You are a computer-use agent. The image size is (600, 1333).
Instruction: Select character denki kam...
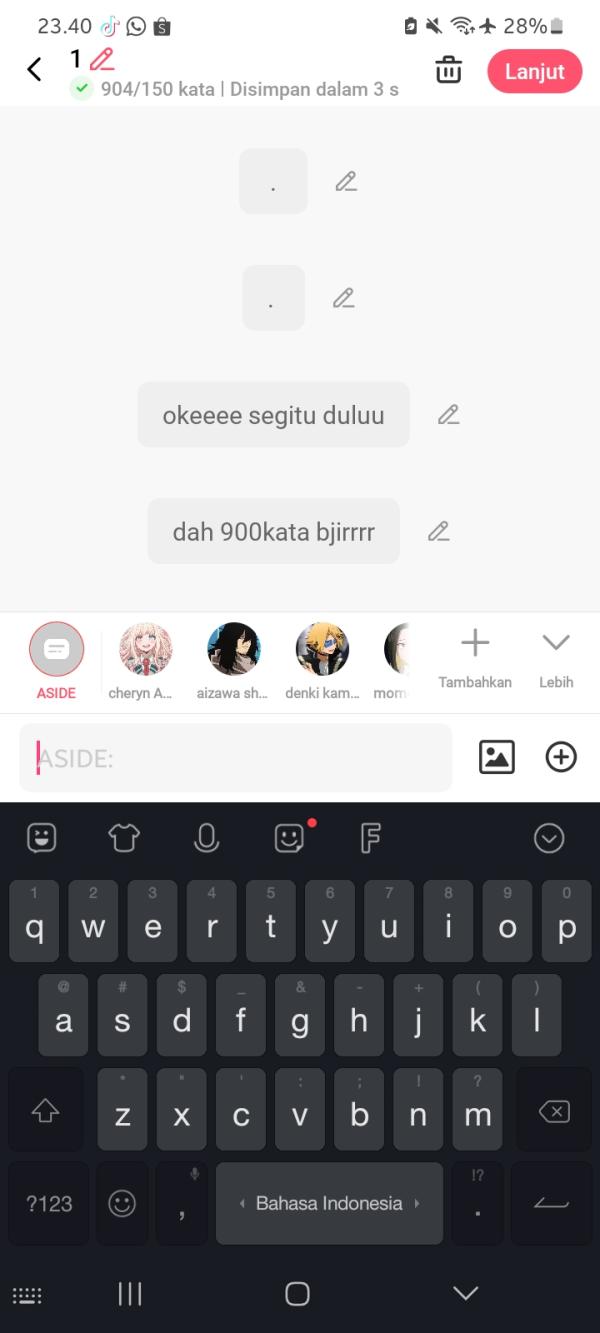[322, 658]
